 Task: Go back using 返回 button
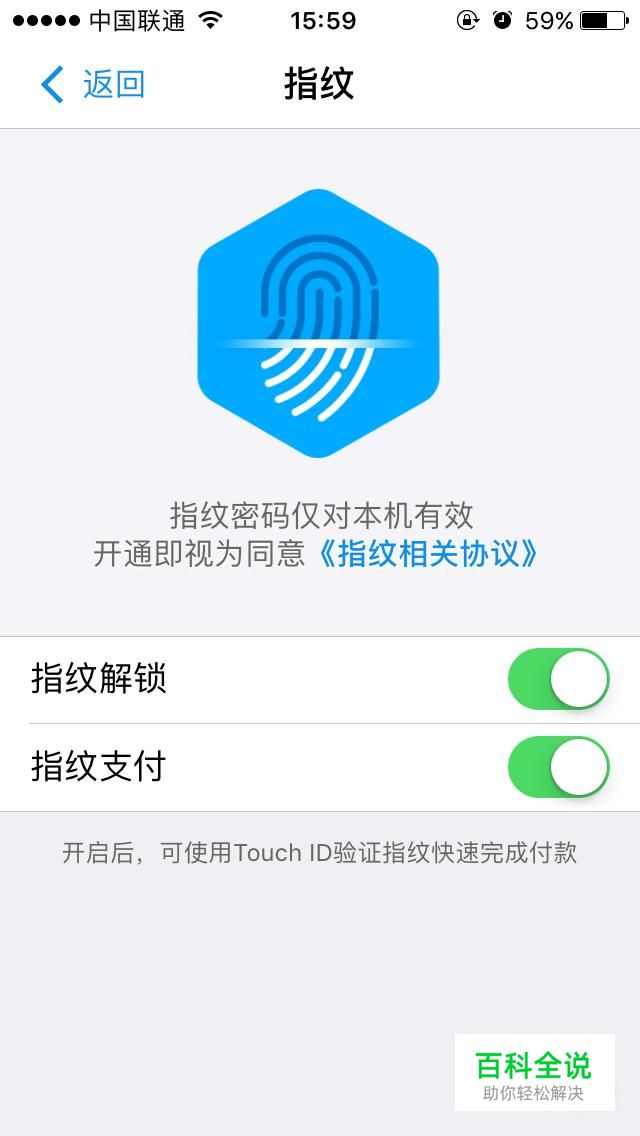(93, 84)
